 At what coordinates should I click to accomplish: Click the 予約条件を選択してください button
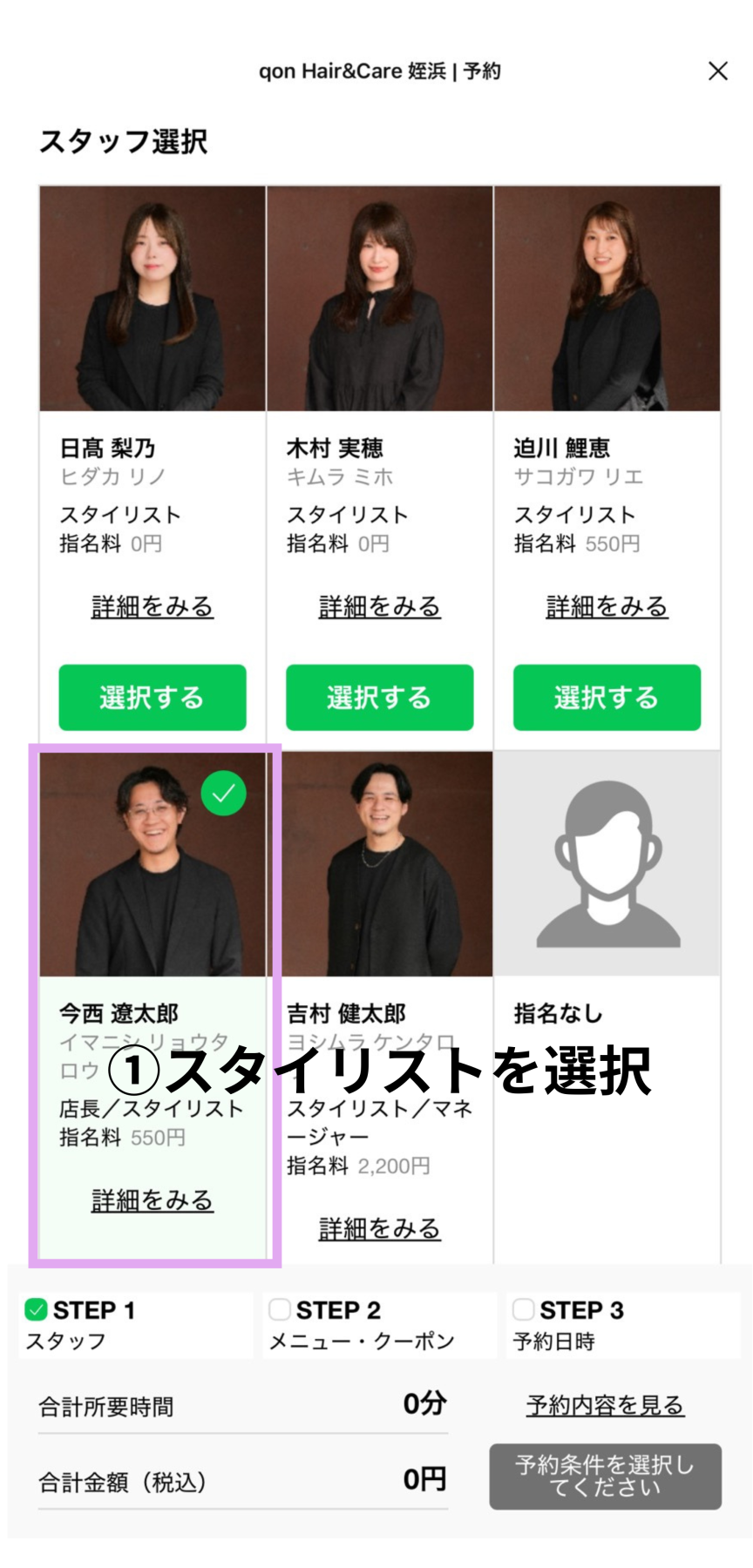pos(605,1477)
